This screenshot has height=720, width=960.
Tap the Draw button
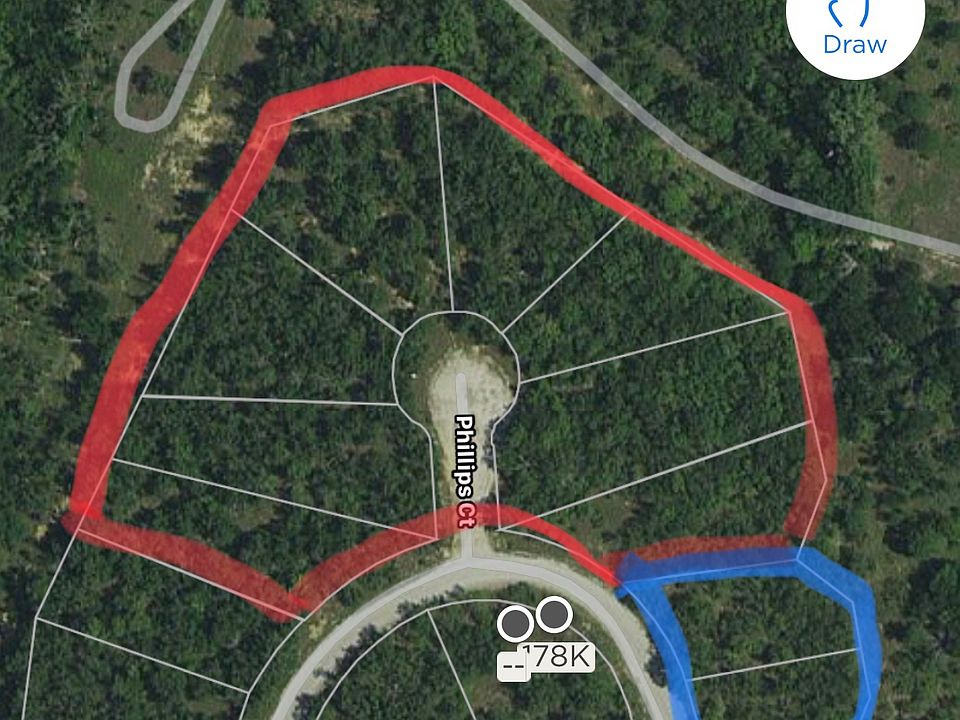coord(854,30)
